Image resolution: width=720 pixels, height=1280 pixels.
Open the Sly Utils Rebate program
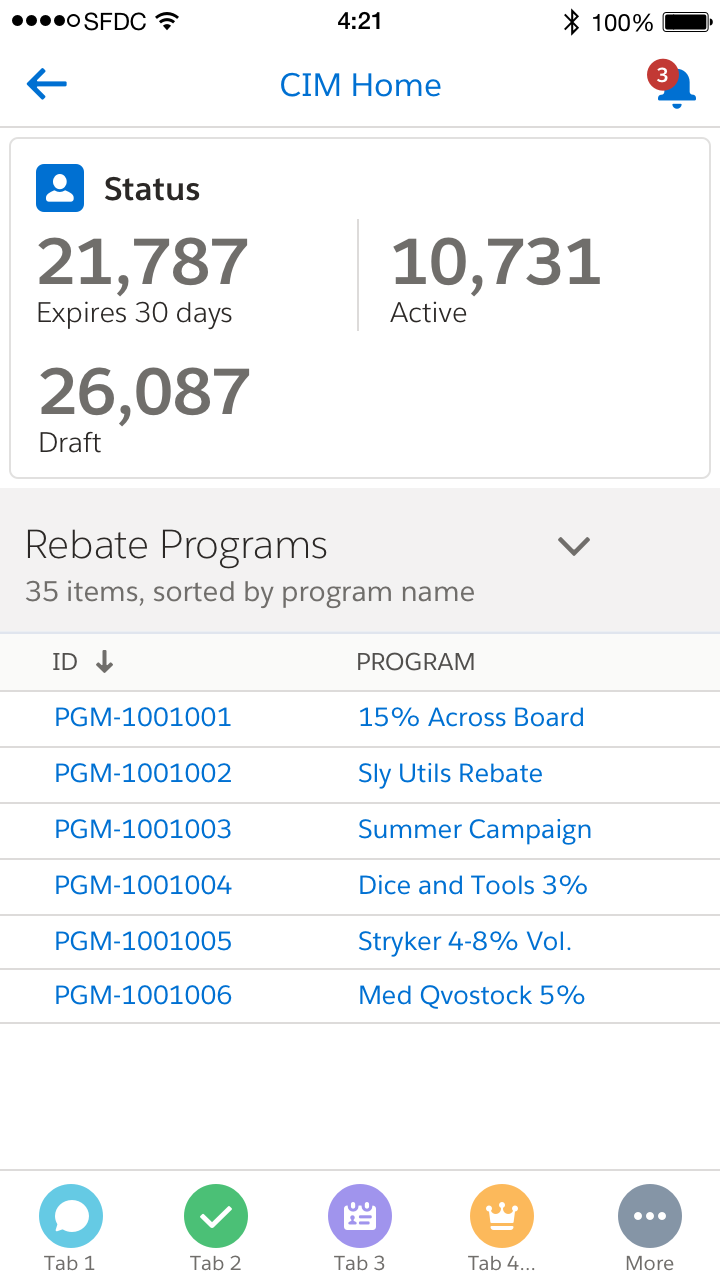click(x=450, y=773)
